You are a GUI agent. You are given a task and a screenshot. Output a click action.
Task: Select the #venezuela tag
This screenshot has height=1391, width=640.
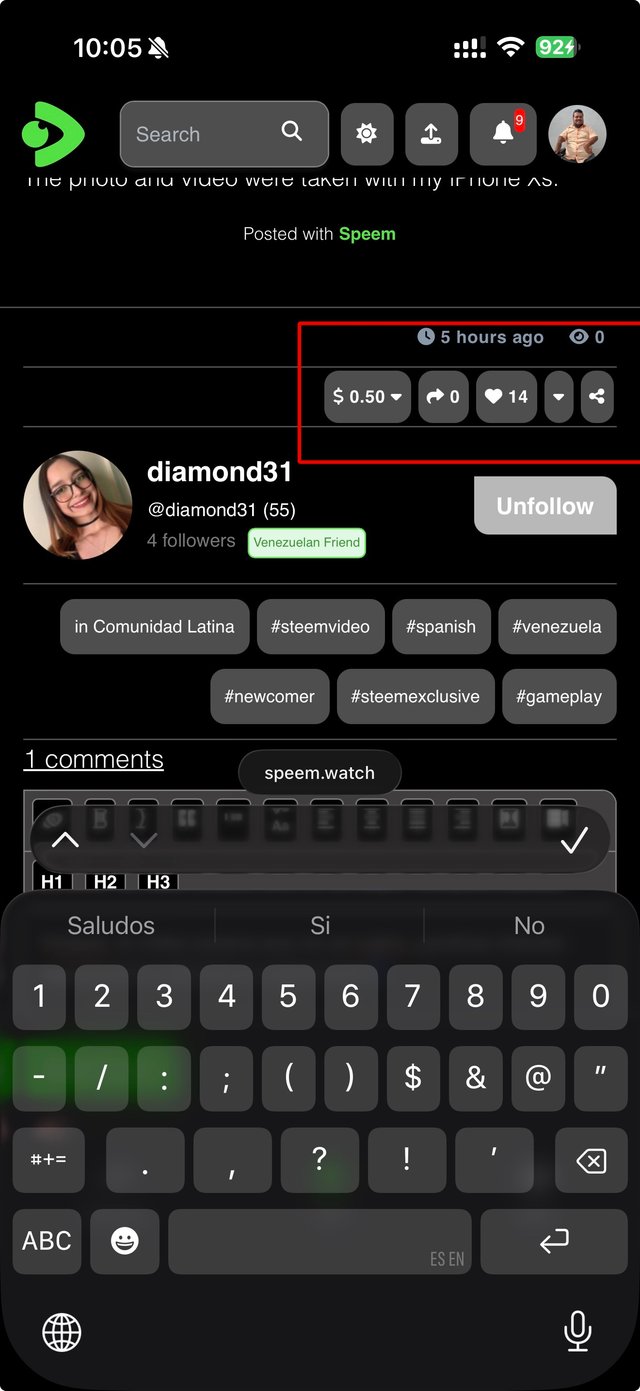click(557, 627)
